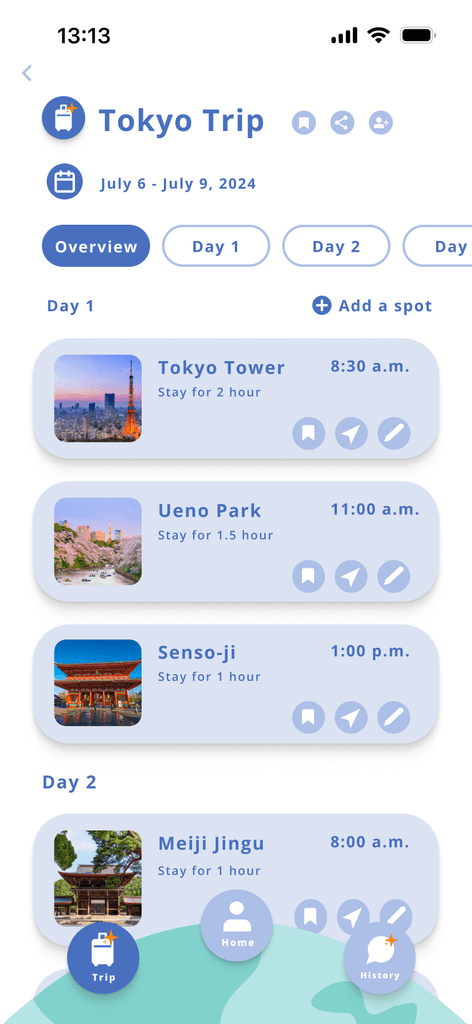Tap Add a spot
The image size is (472, 1024).
click(372, 306)
